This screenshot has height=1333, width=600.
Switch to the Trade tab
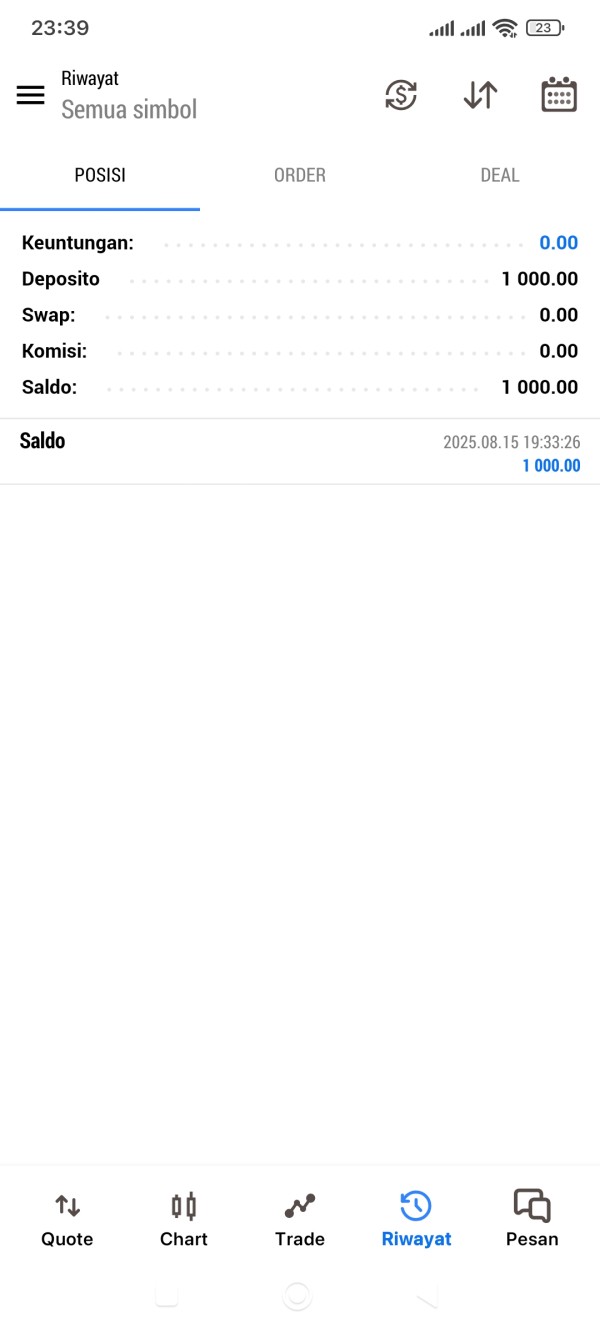[300, 1220]
